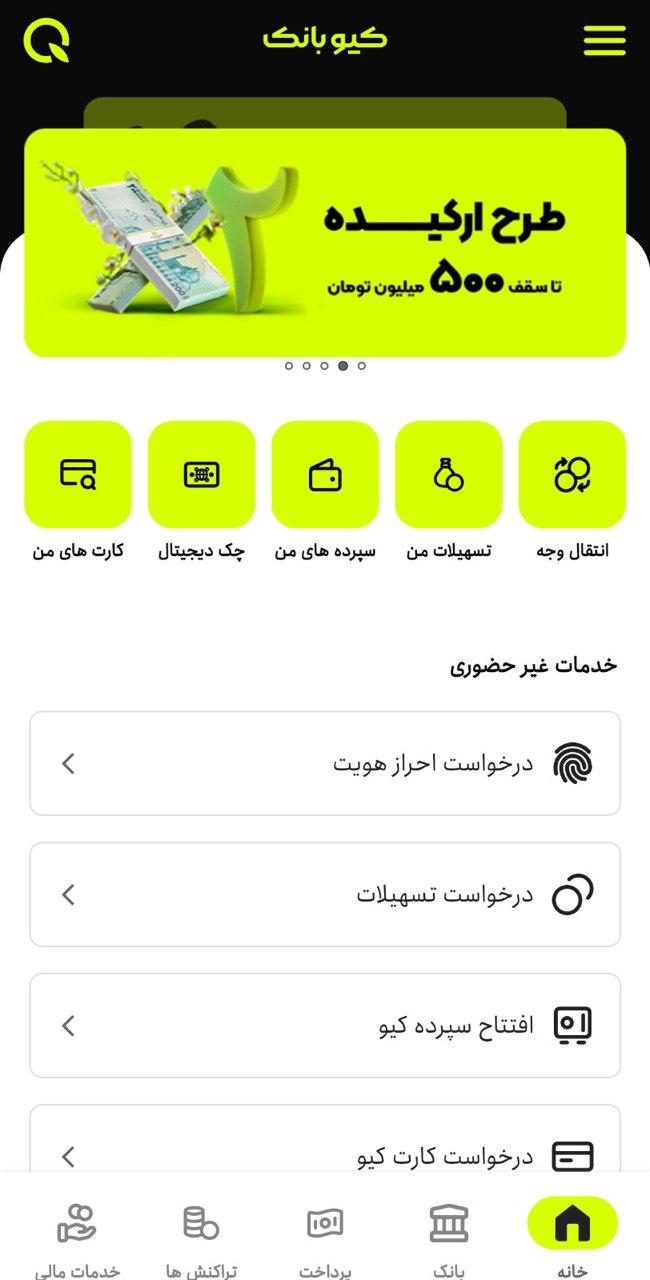
Task: Switch to the خدمات مالی tab
Action: pyautogui.click(x=77, y=1236)
